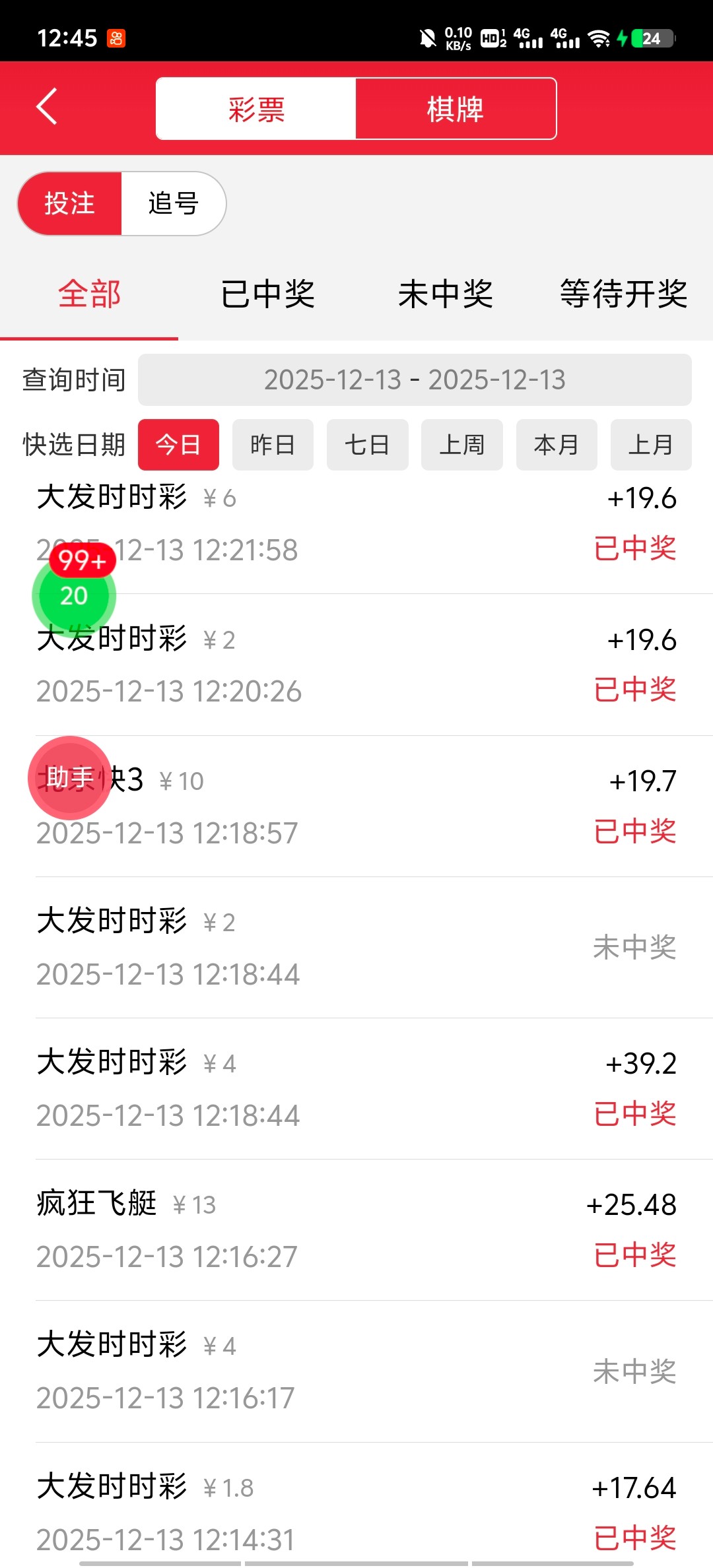This screenshot has width=713, height=1568.
Task: Tap the bottom navigation slider bar
Action: (356, 1561)
